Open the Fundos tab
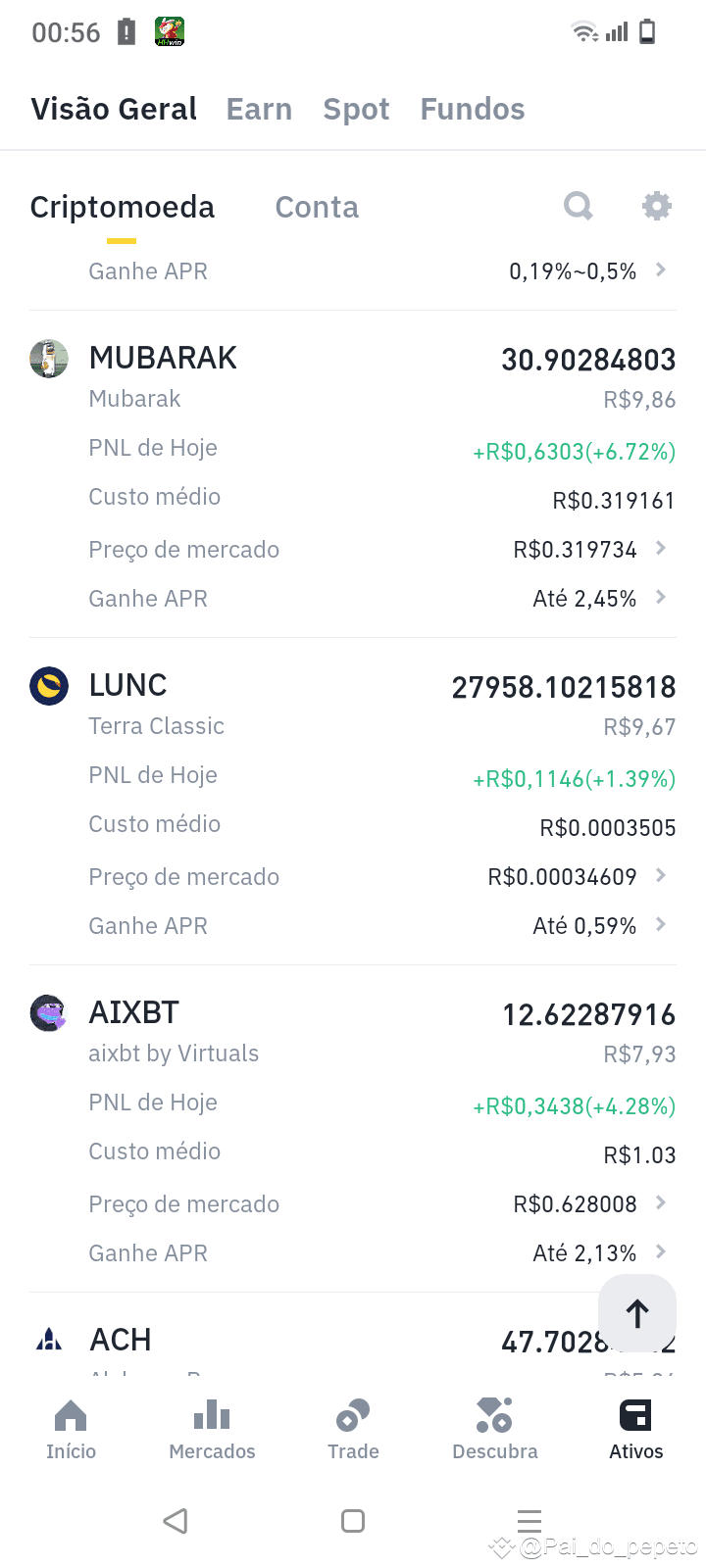 click(x=473, y=109)
